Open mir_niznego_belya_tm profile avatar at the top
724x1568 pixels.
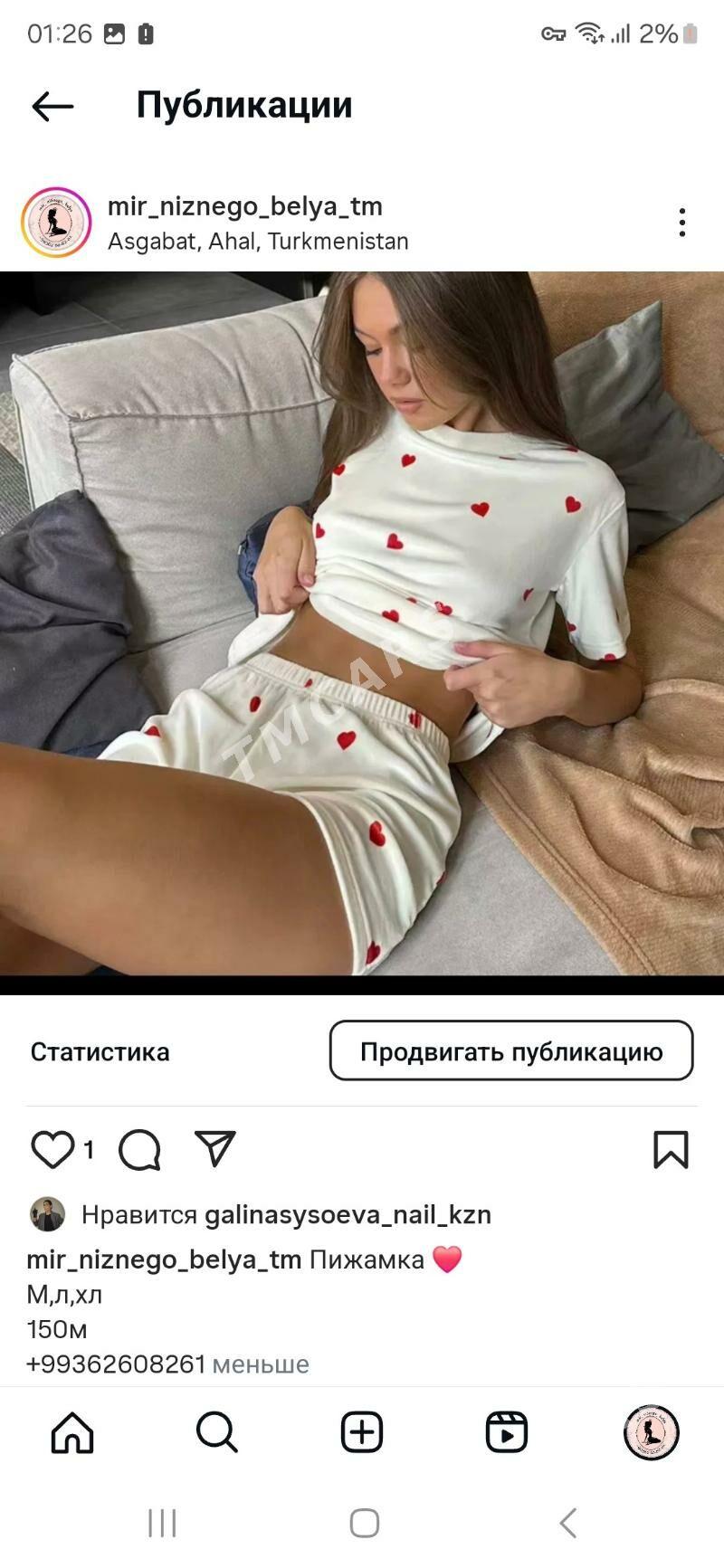click(x=56, y=223)
